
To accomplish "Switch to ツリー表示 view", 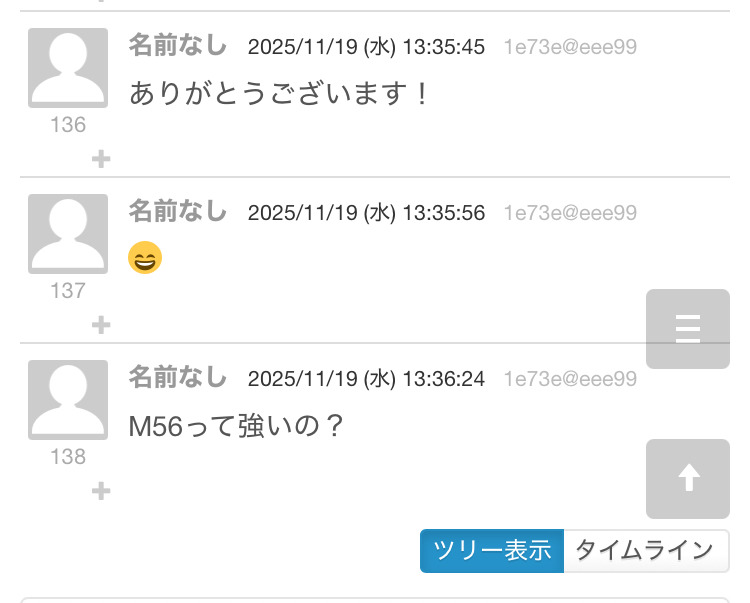I will [x=492, y=551].
